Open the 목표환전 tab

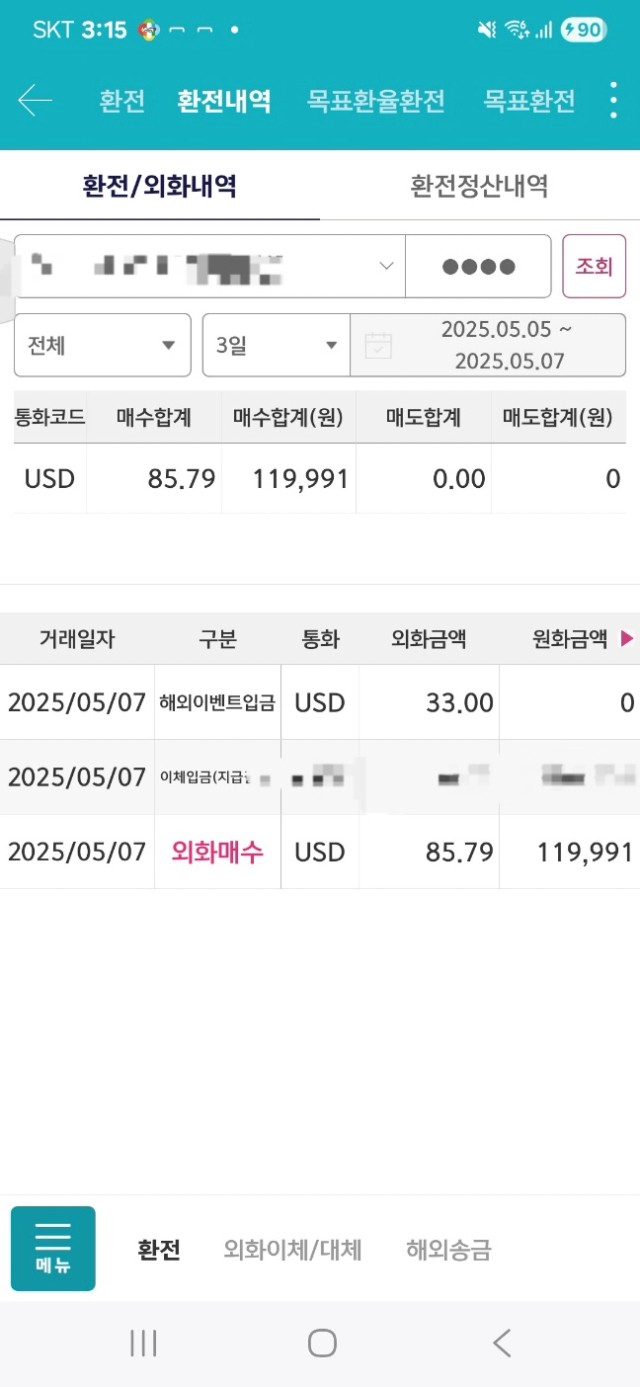coord(530,101)
